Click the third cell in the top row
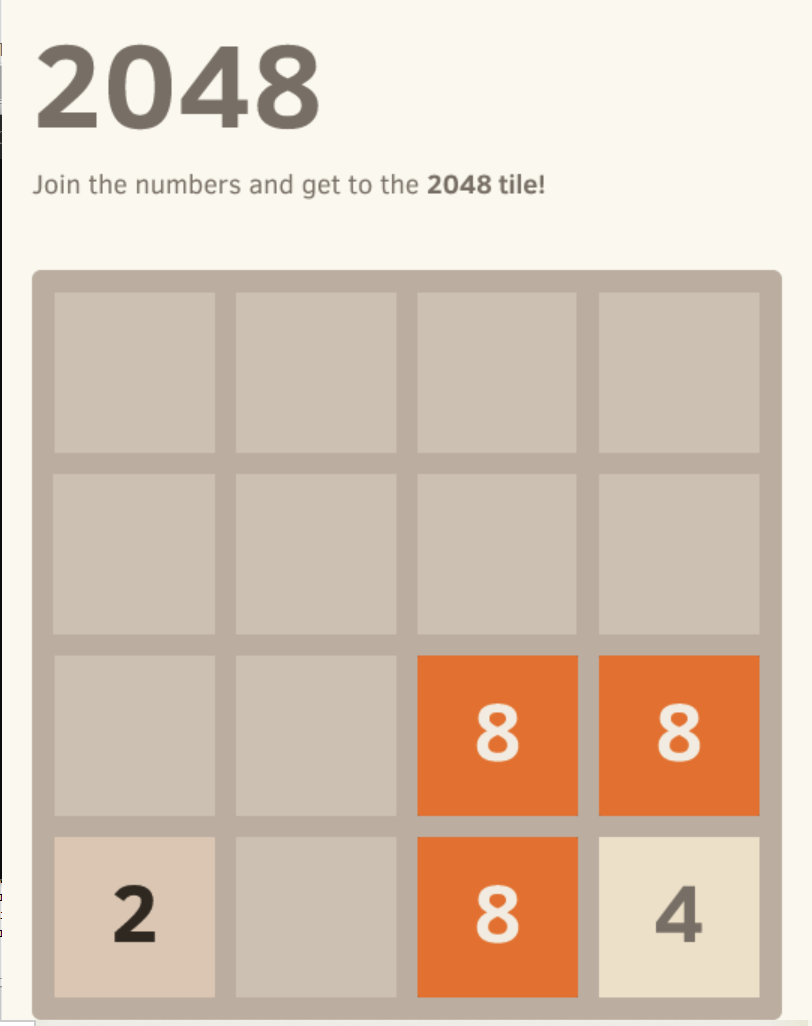This screenshot has width=812, height=1026. 497,372
